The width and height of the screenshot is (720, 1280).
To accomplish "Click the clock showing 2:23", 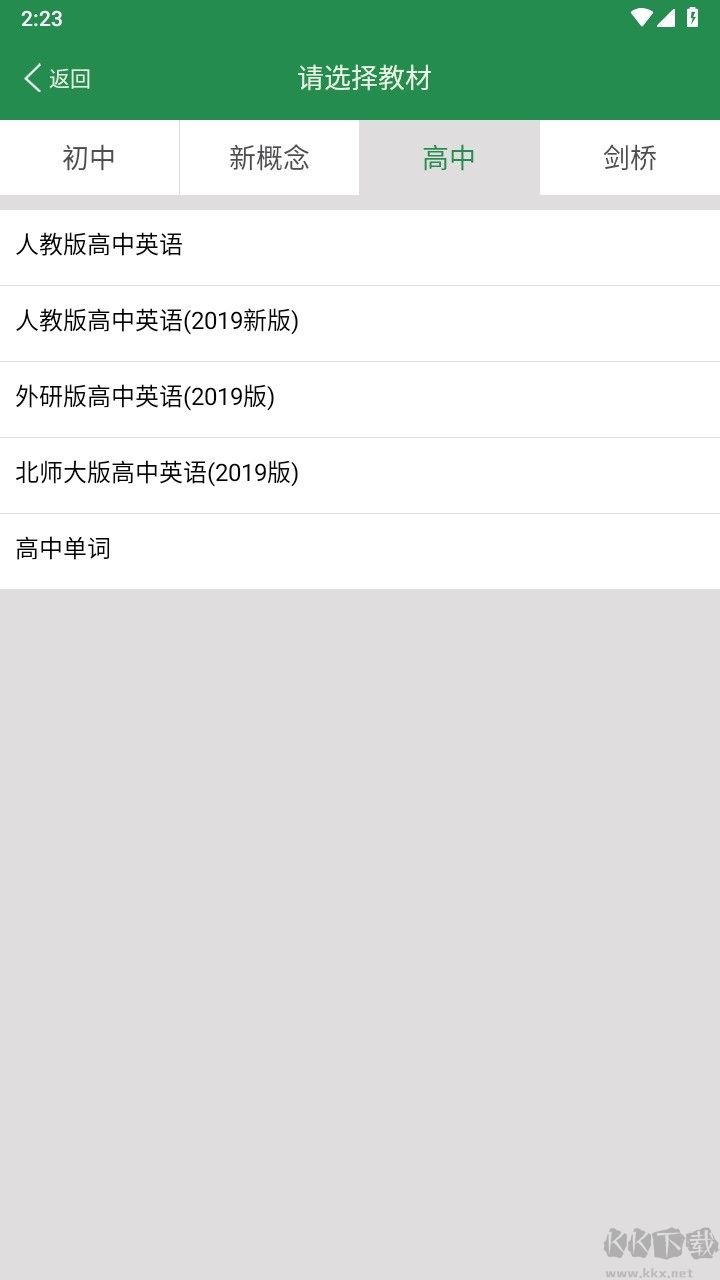I will point(42,16).
